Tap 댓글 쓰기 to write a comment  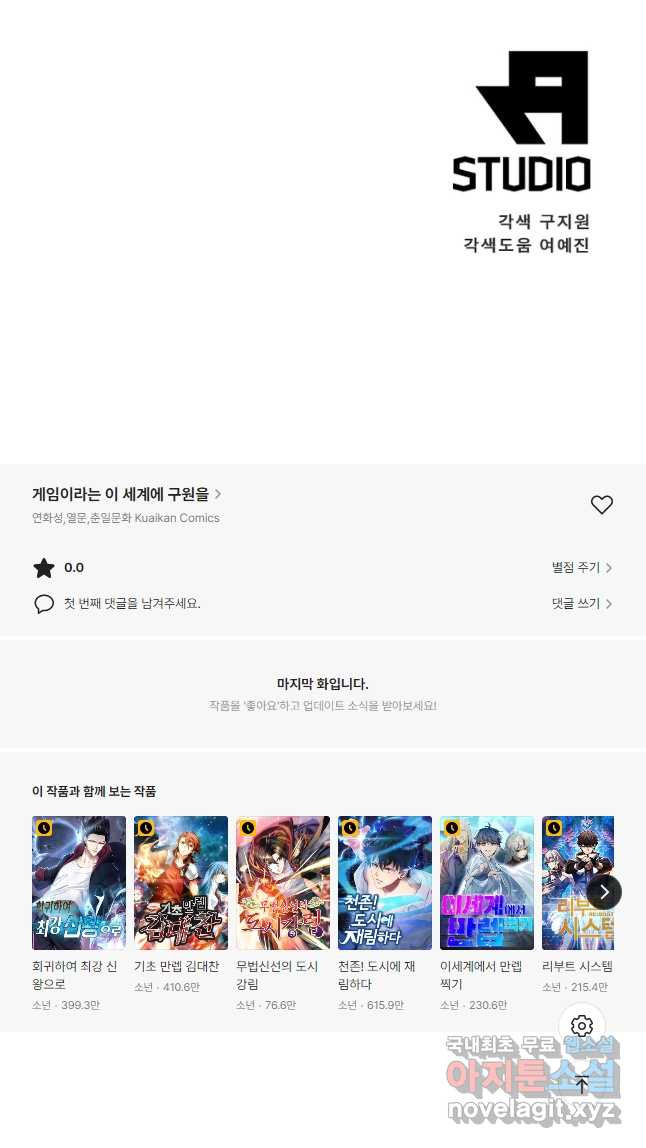pyautogui.click(x=581, y=604)
